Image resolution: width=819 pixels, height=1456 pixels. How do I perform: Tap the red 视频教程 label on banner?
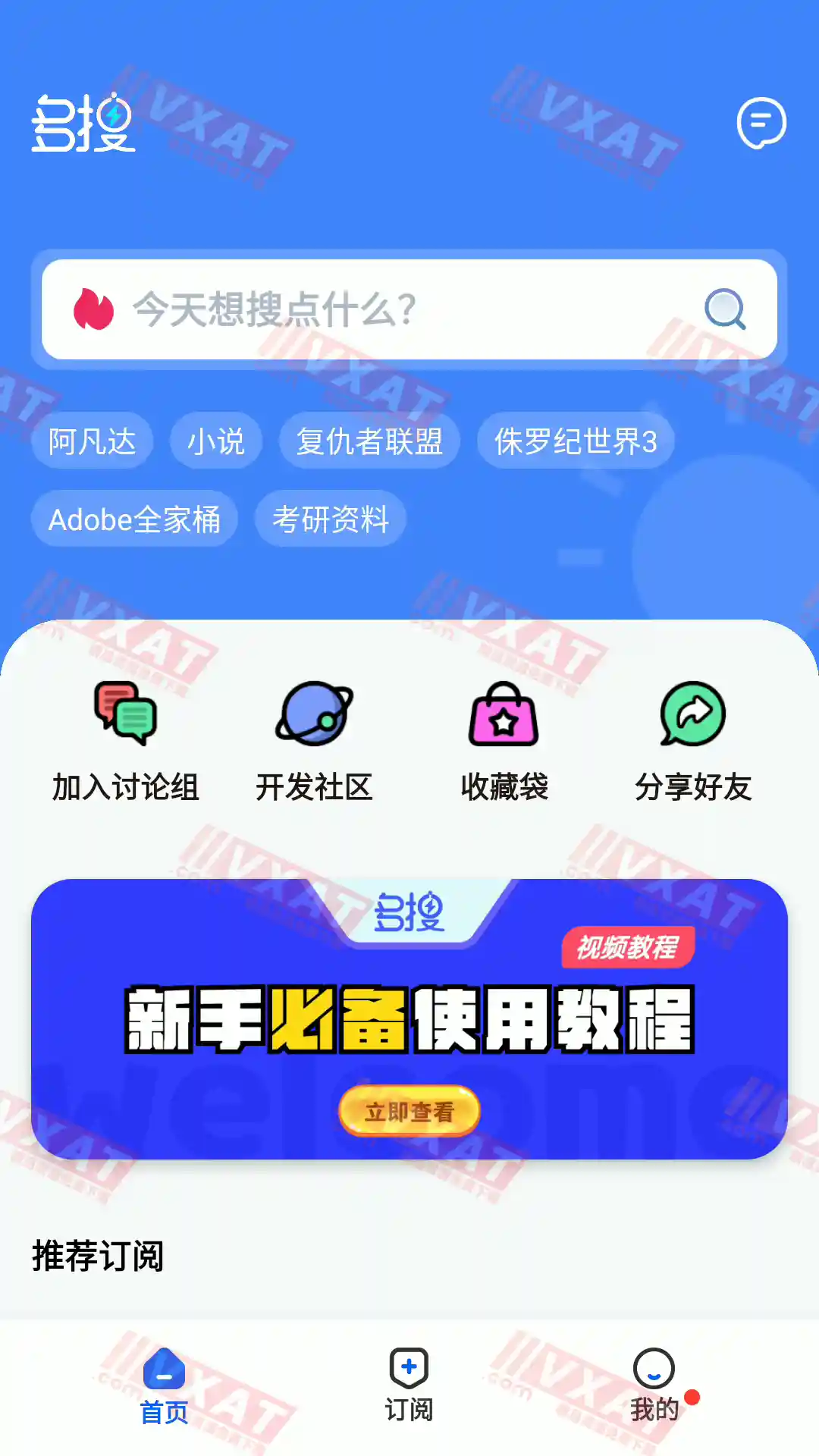pyautogui.click(x=628, y=946)
